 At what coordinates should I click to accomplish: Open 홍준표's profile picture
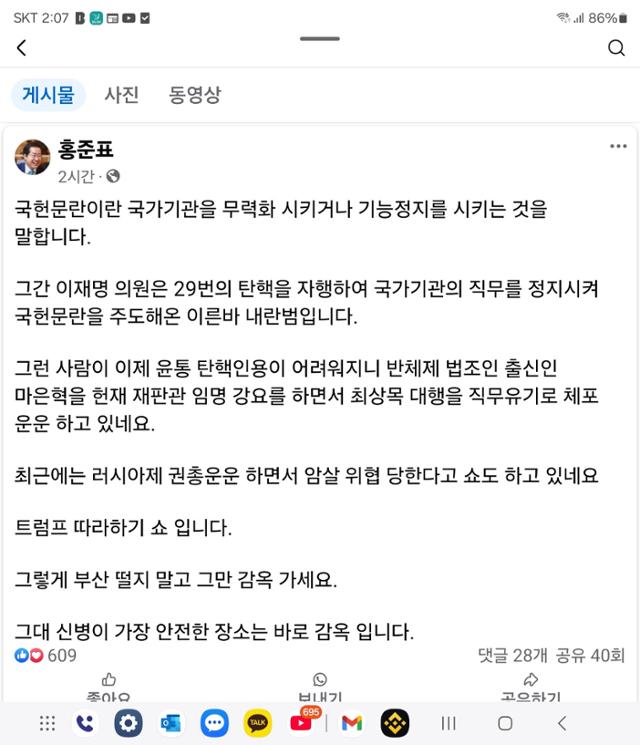tap(33, 158)
